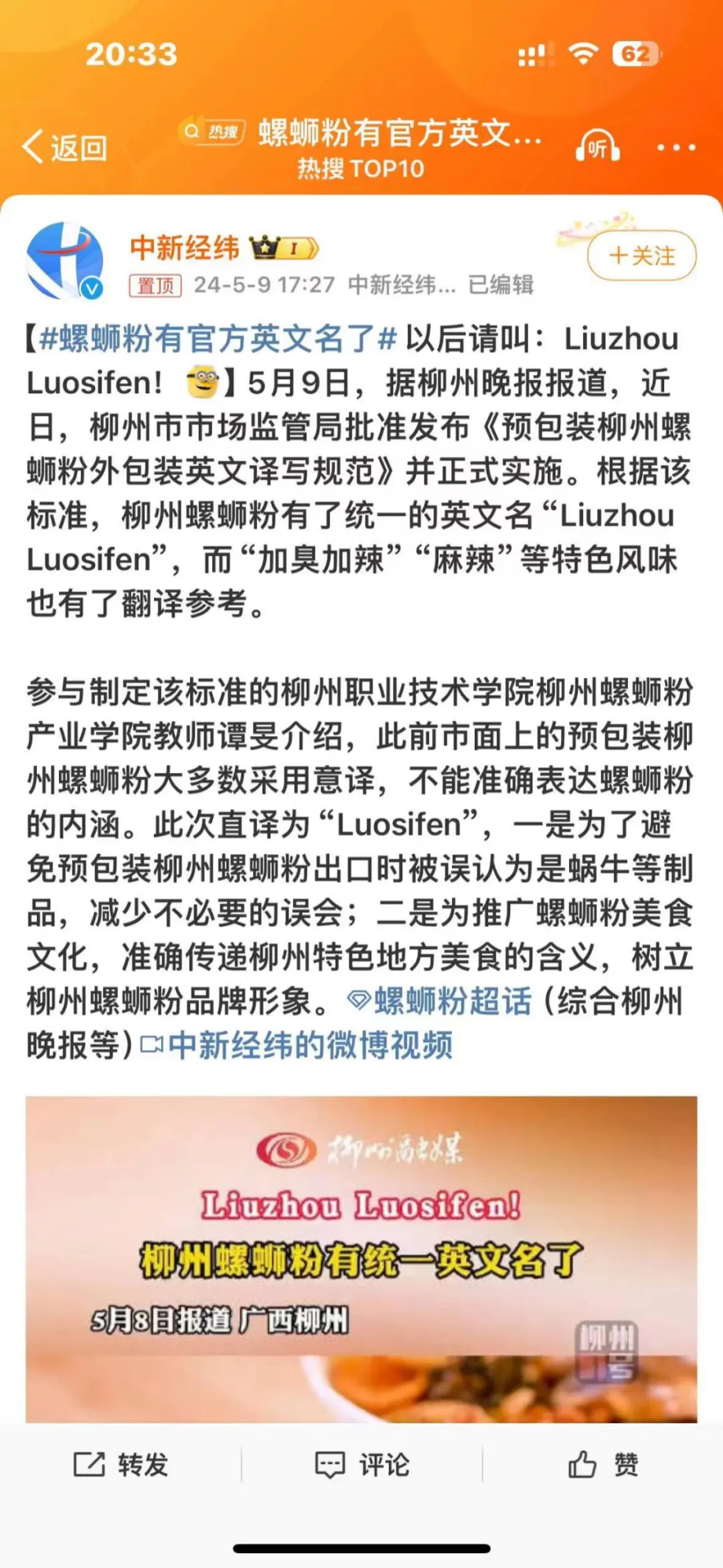
Task: Open the three-dot overflow menu
Action: click(x=676, y=147)
